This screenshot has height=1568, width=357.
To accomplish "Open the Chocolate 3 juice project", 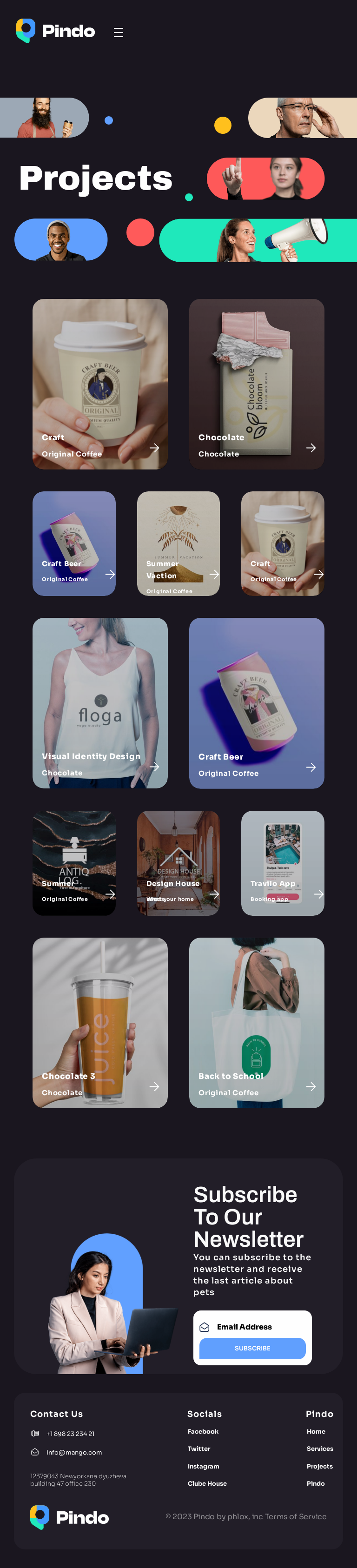I will click(100, 1022).
